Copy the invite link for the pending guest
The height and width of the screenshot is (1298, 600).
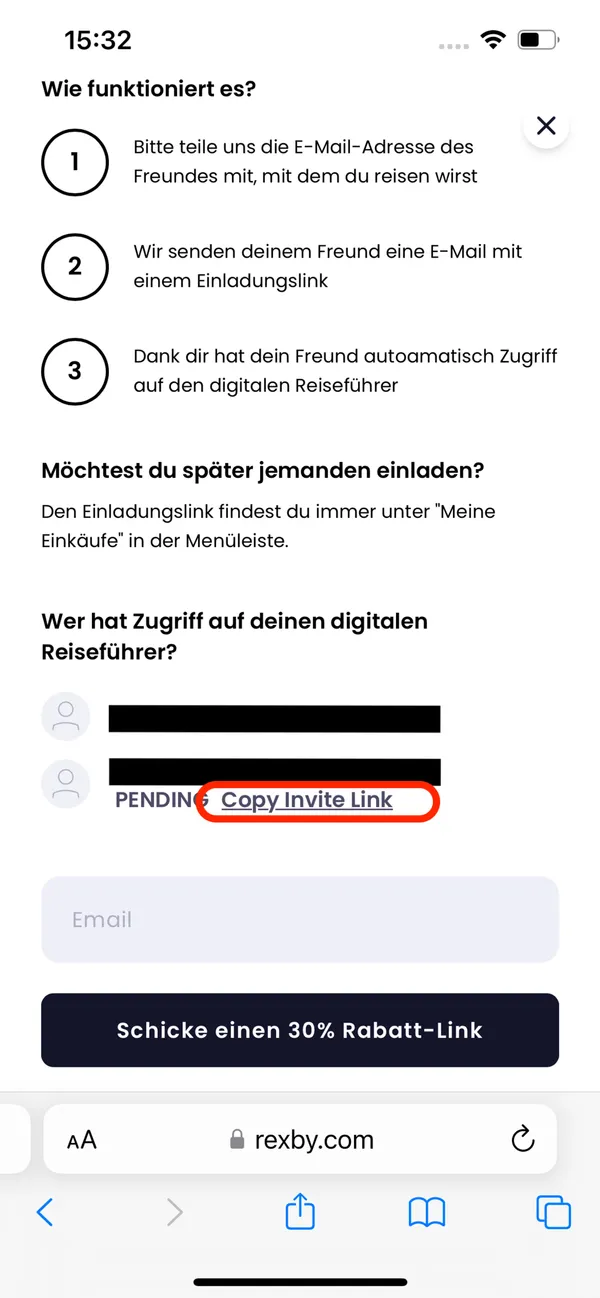tap(307, 800)
